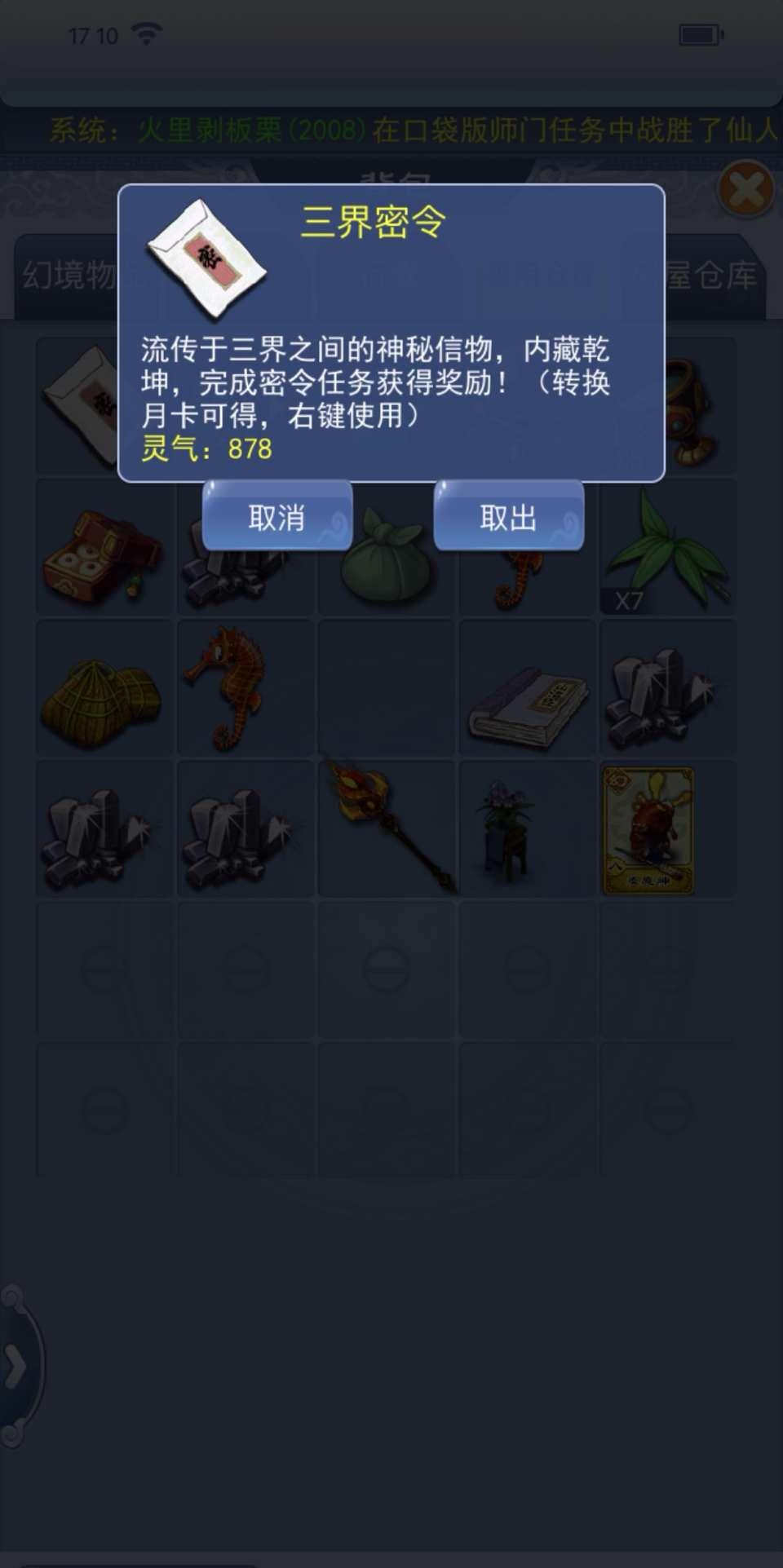Expand the side panel arrow
The image size is (783, 1568).
point(18,1367)
